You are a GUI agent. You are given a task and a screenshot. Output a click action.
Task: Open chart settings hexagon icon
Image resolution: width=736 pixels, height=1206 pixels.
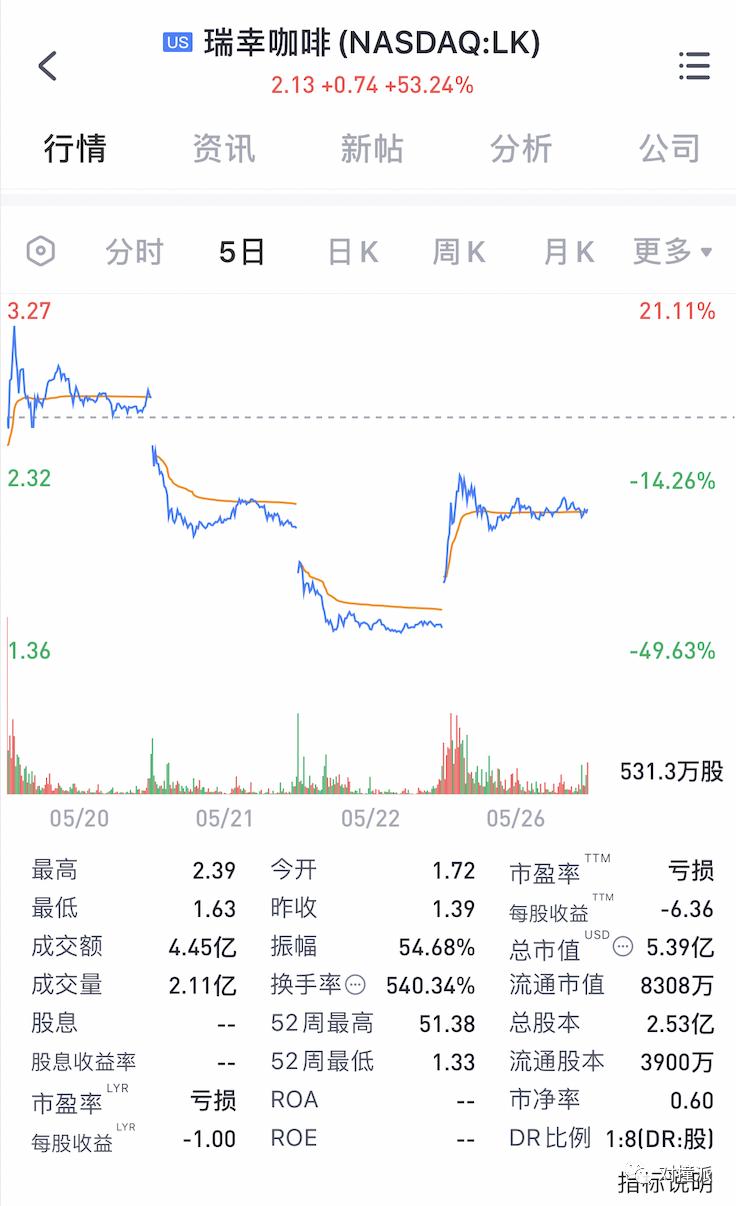click(x=40, y=251)
